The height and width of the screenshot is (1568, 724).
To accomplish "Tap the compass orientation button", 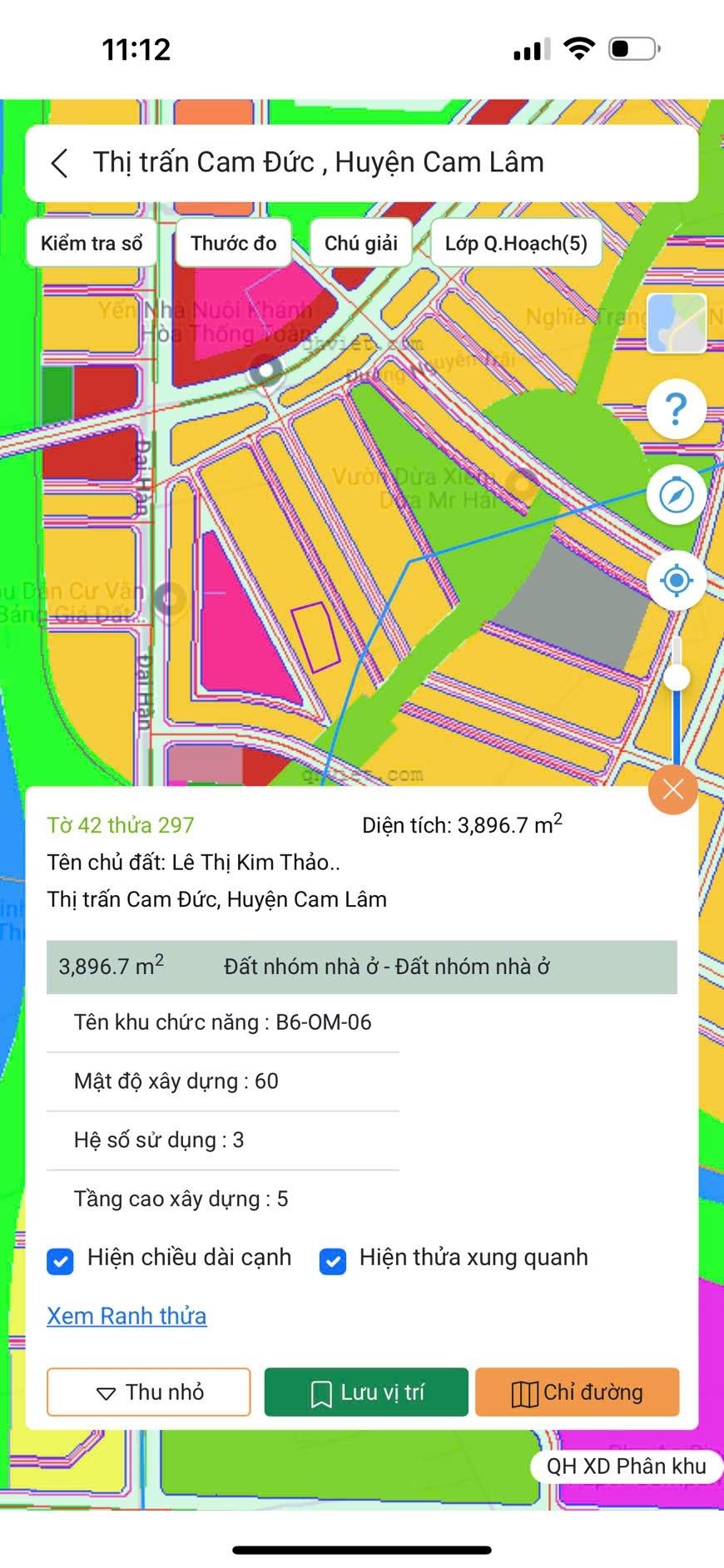I will [x=677, y=496].
